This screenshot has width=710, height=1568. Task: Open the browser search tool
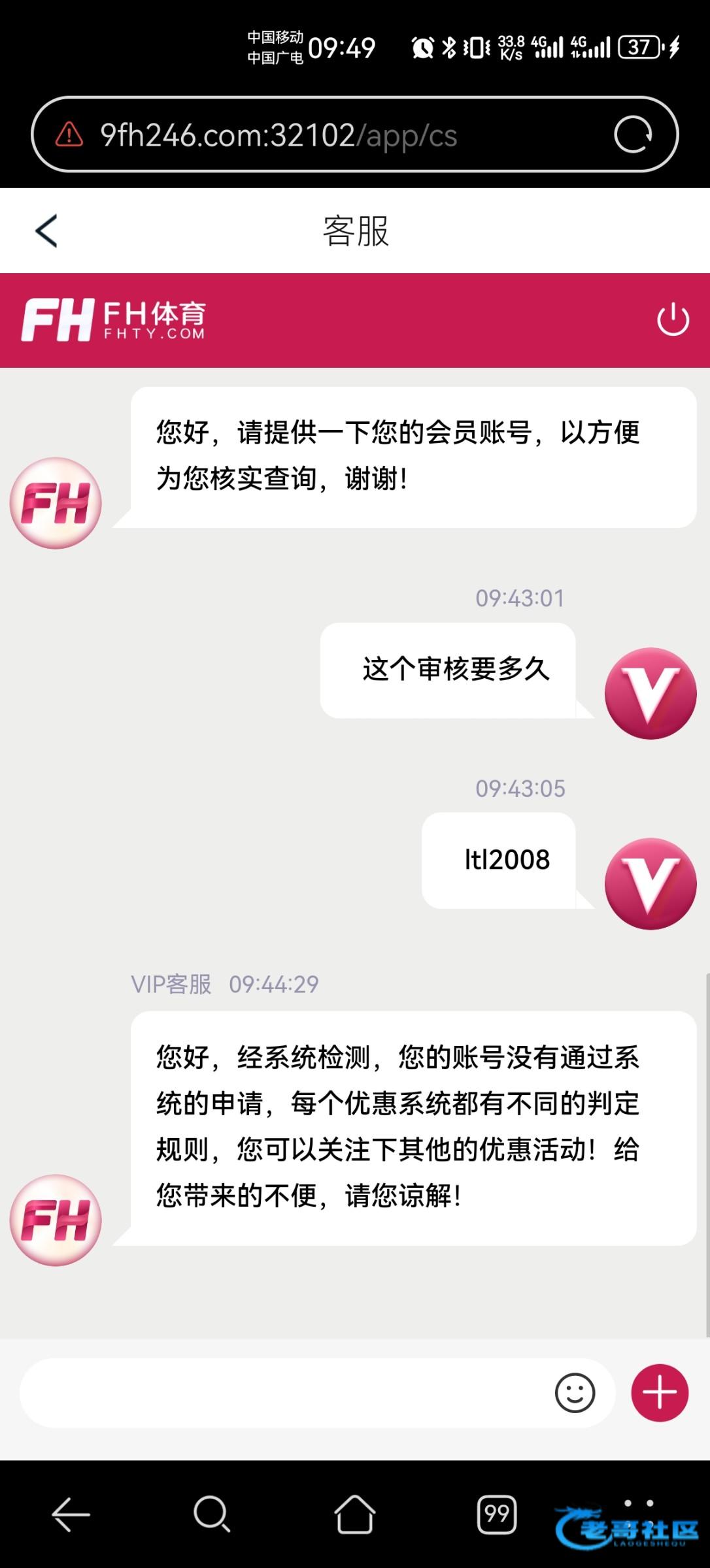pyautogui.click(x=212, y=1514)
